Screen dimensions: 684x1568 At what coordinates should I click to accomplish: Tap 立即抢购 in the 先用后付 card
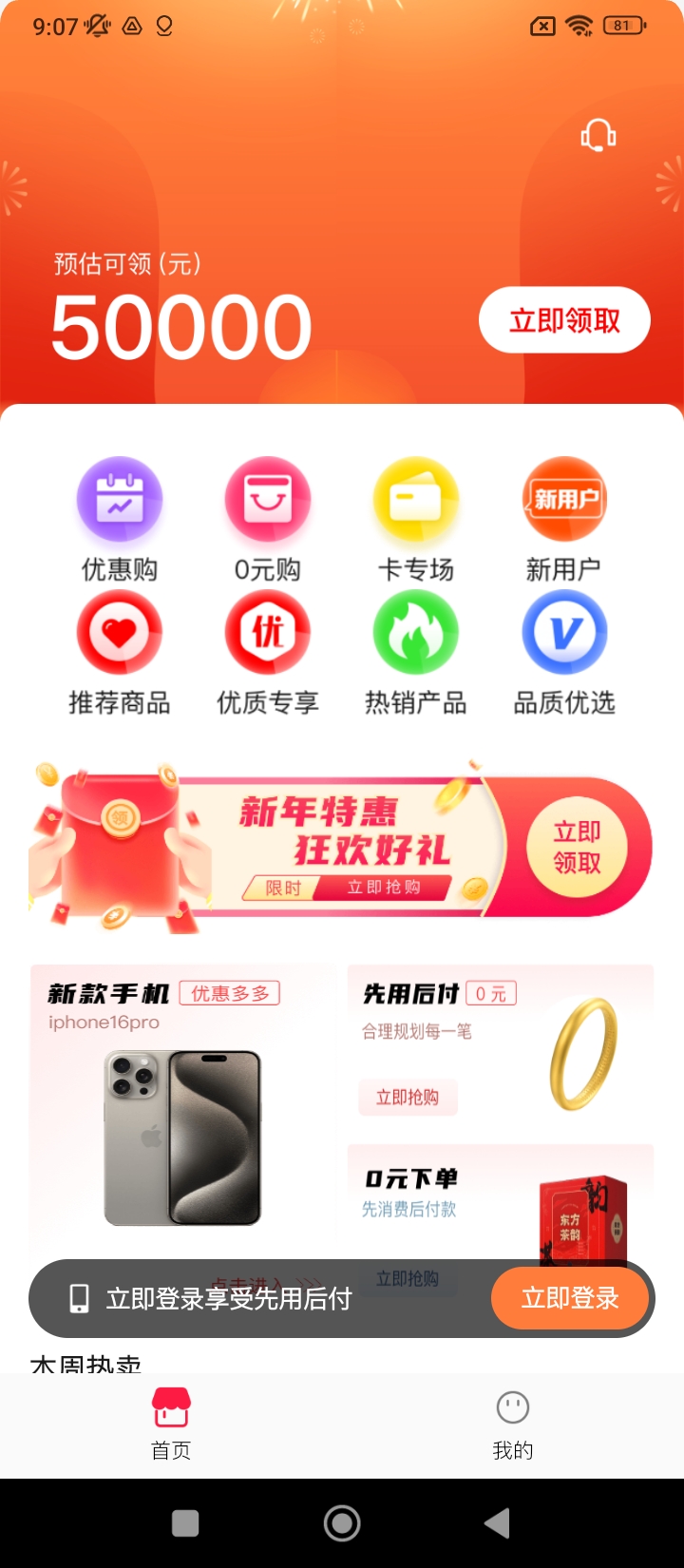pyautogui.click(x=408, y=1098)
